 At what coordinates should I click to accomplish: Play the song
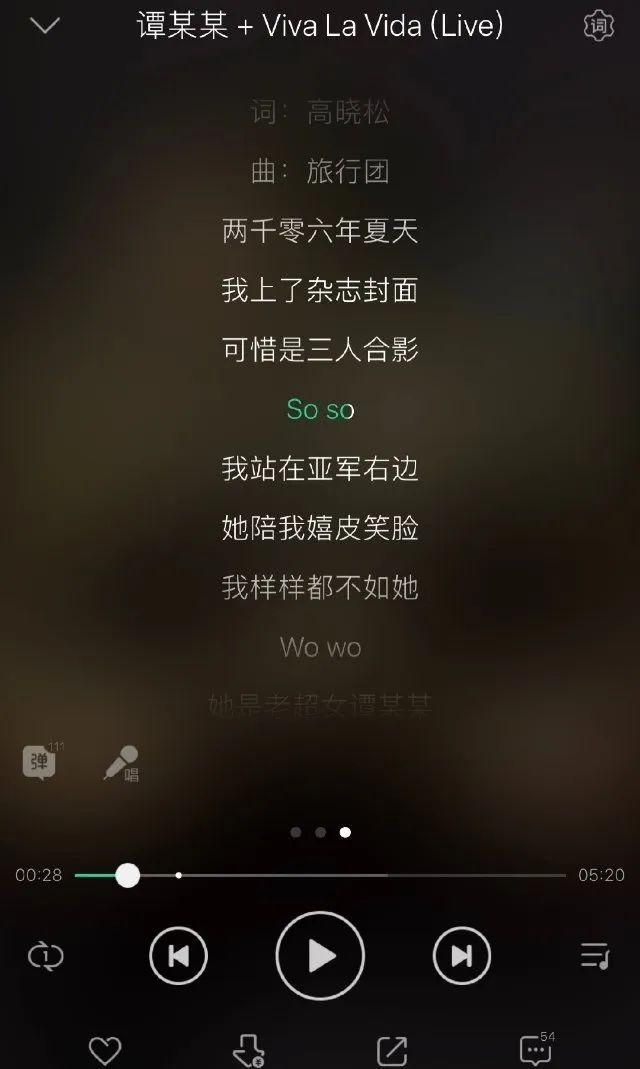click(x=320, y=956)
